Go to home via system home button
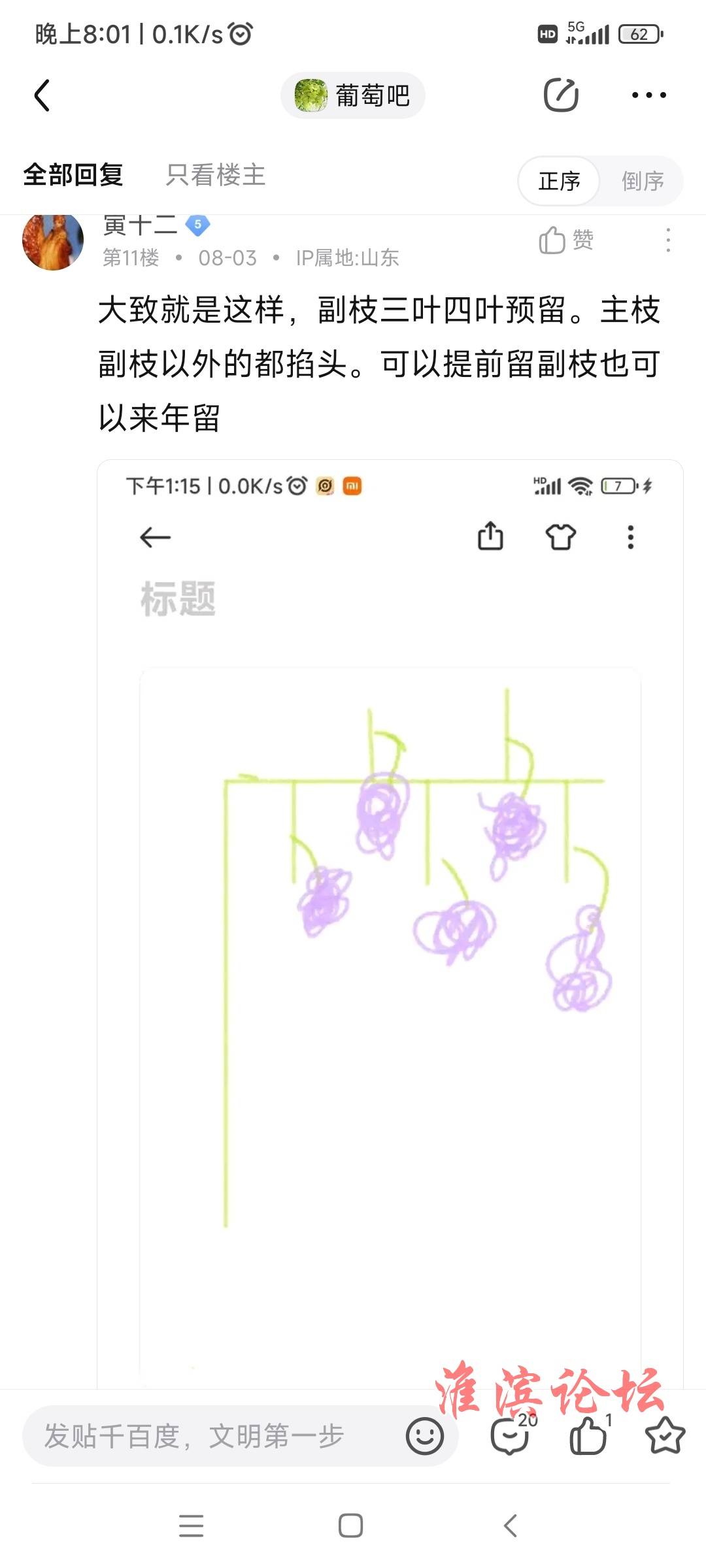 [351, 1526]
